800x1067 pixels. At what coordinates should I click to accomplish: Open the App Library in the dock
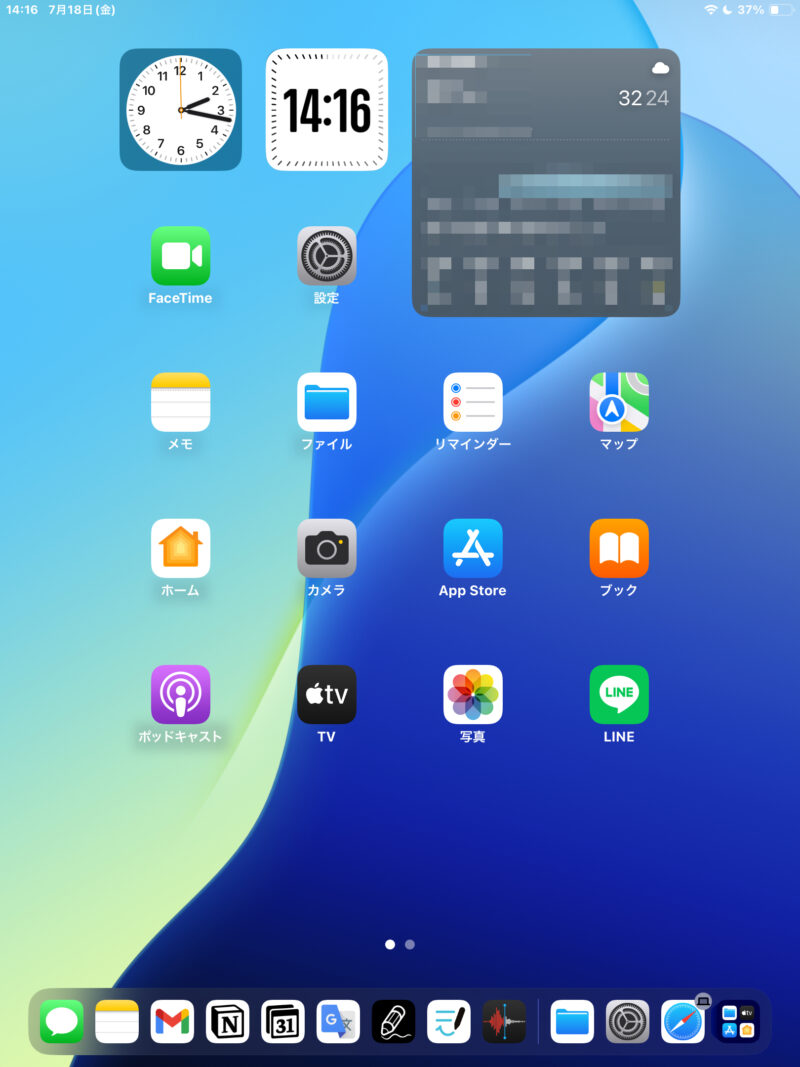(x=738, y=1022)
